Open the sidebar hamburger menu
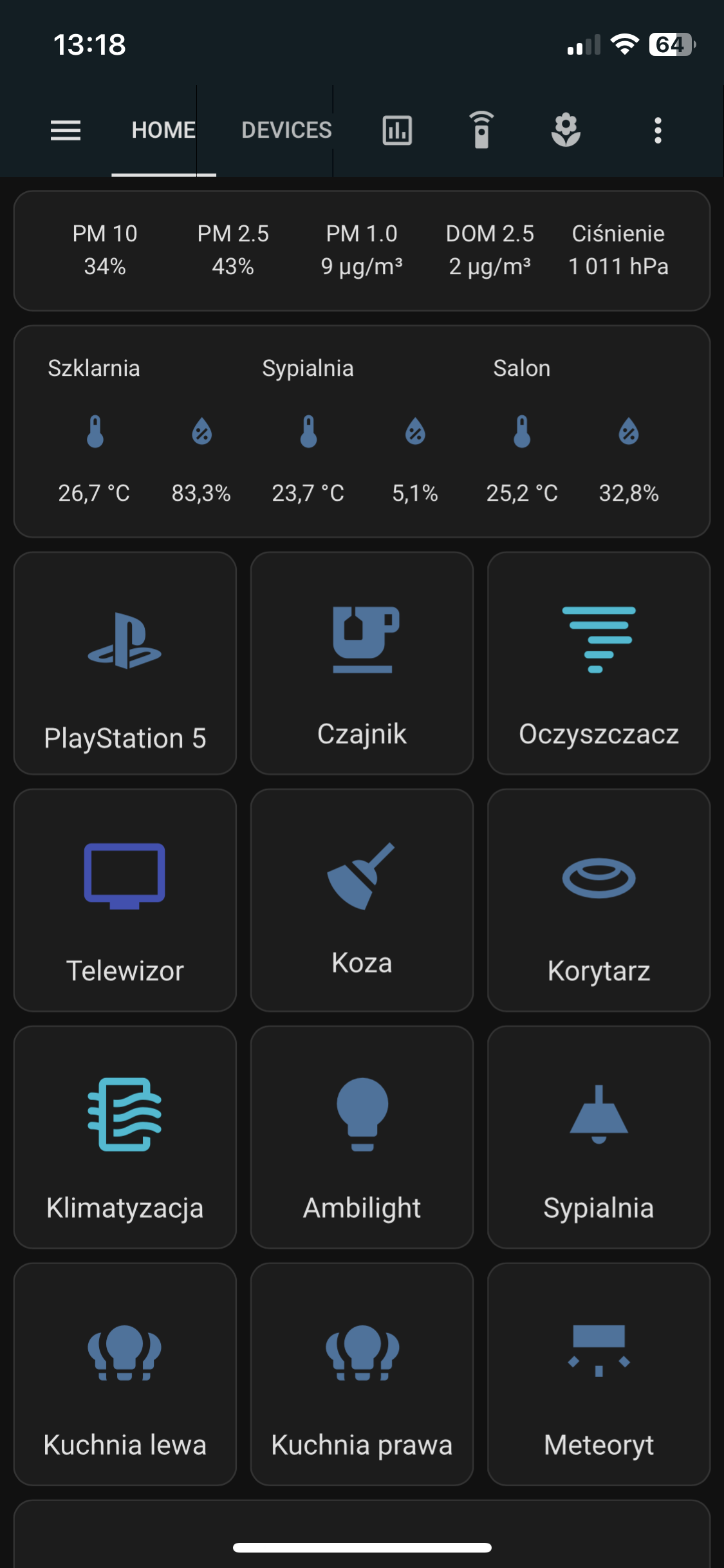The image size is (724, 1568). pos(64,131)
